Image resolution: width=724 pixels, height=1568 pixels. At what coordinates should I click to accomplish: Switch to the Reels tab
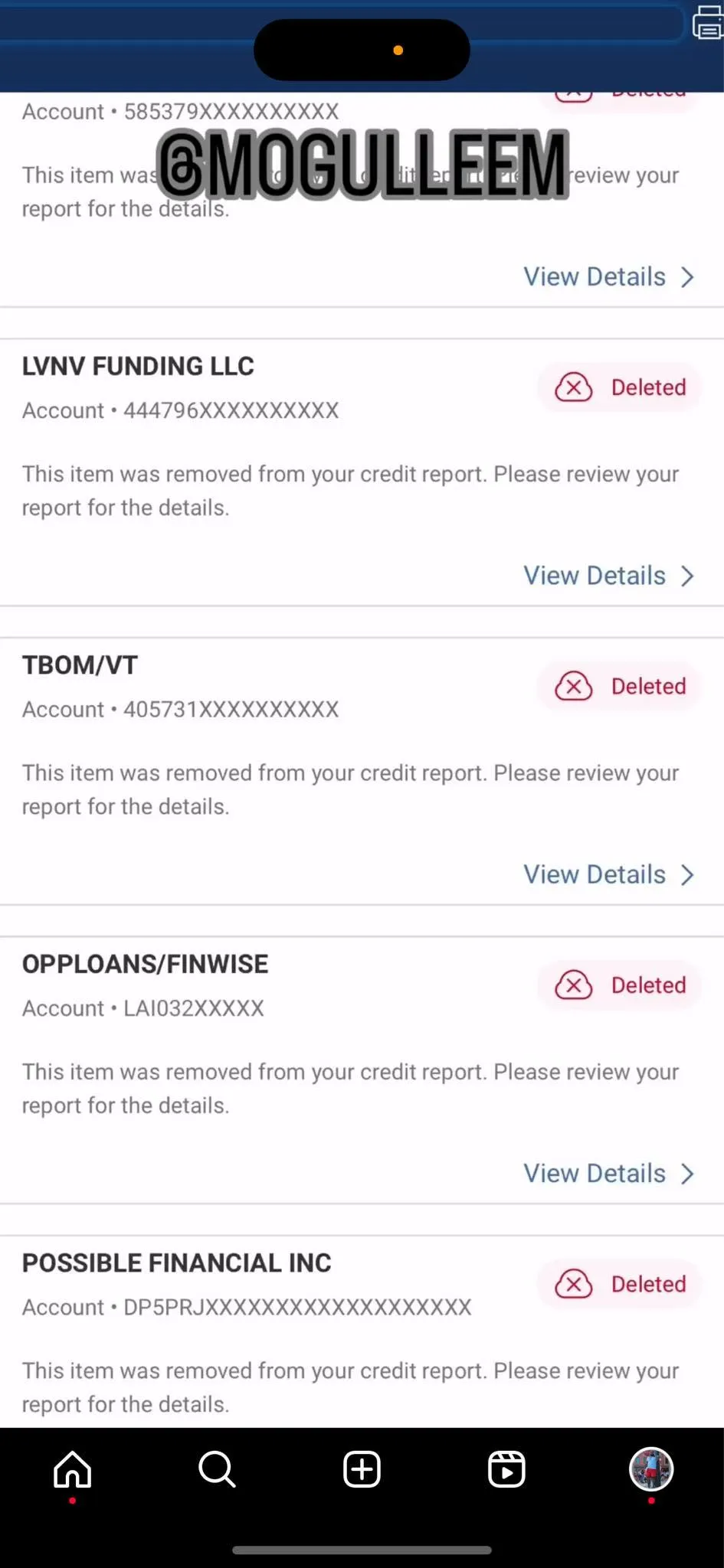[x=506, y=1469]
